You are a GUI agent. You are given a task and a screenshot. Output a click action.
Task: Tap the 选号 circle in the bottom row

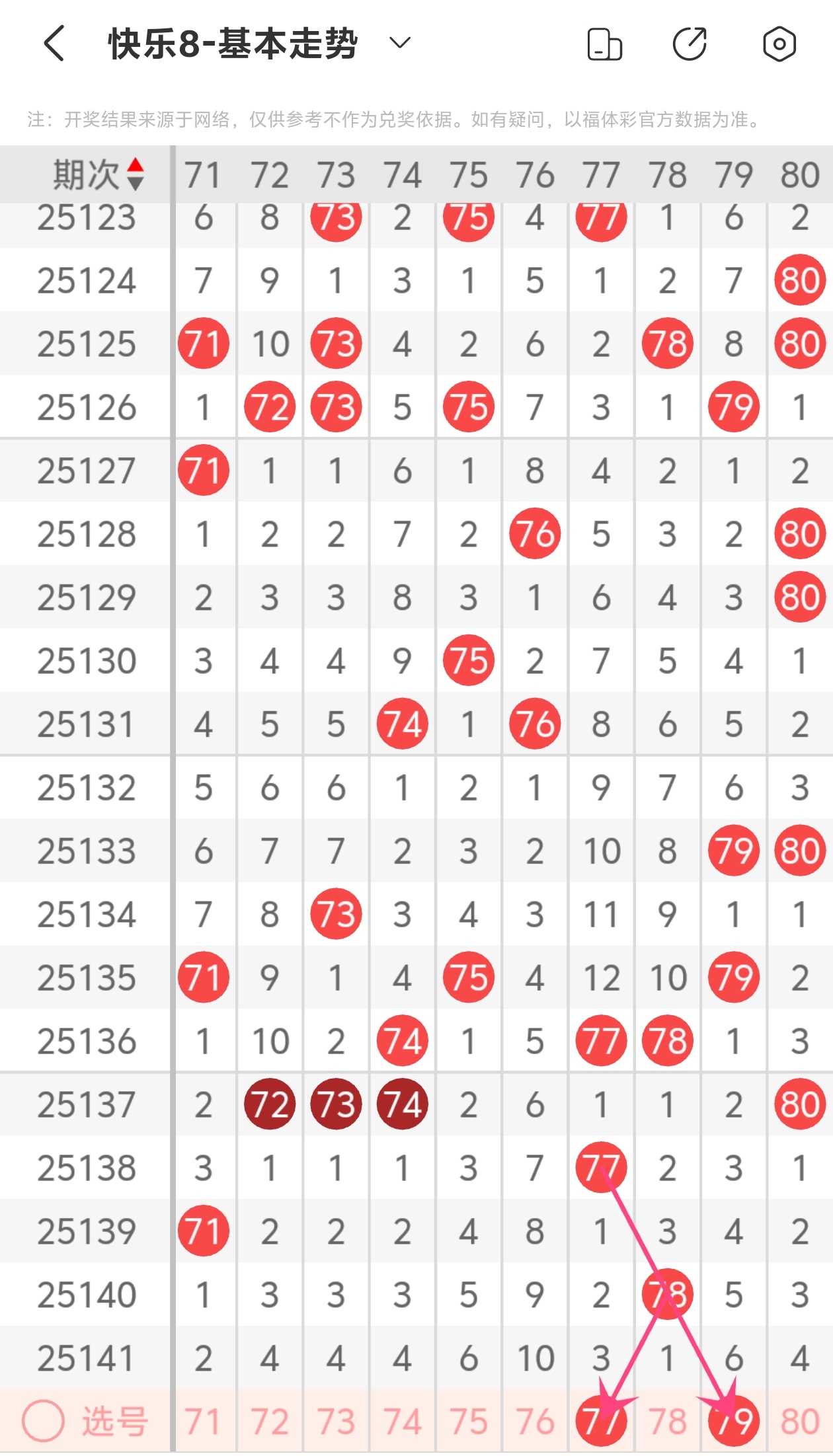coord(44,1420)
